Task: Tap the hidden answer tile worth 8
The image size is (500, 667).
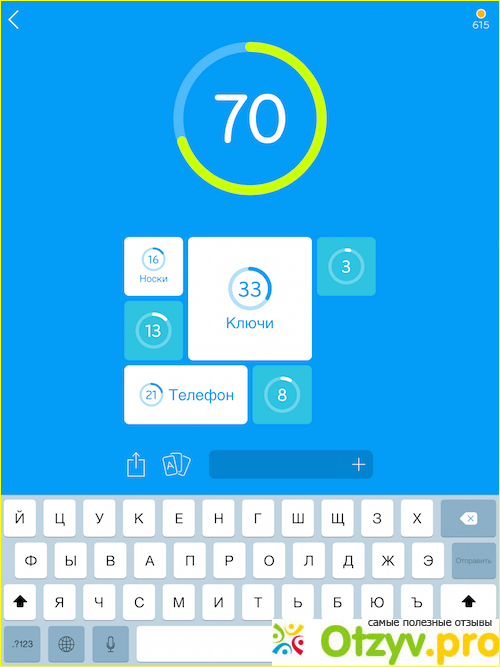Action: click(x=282, y=395)
